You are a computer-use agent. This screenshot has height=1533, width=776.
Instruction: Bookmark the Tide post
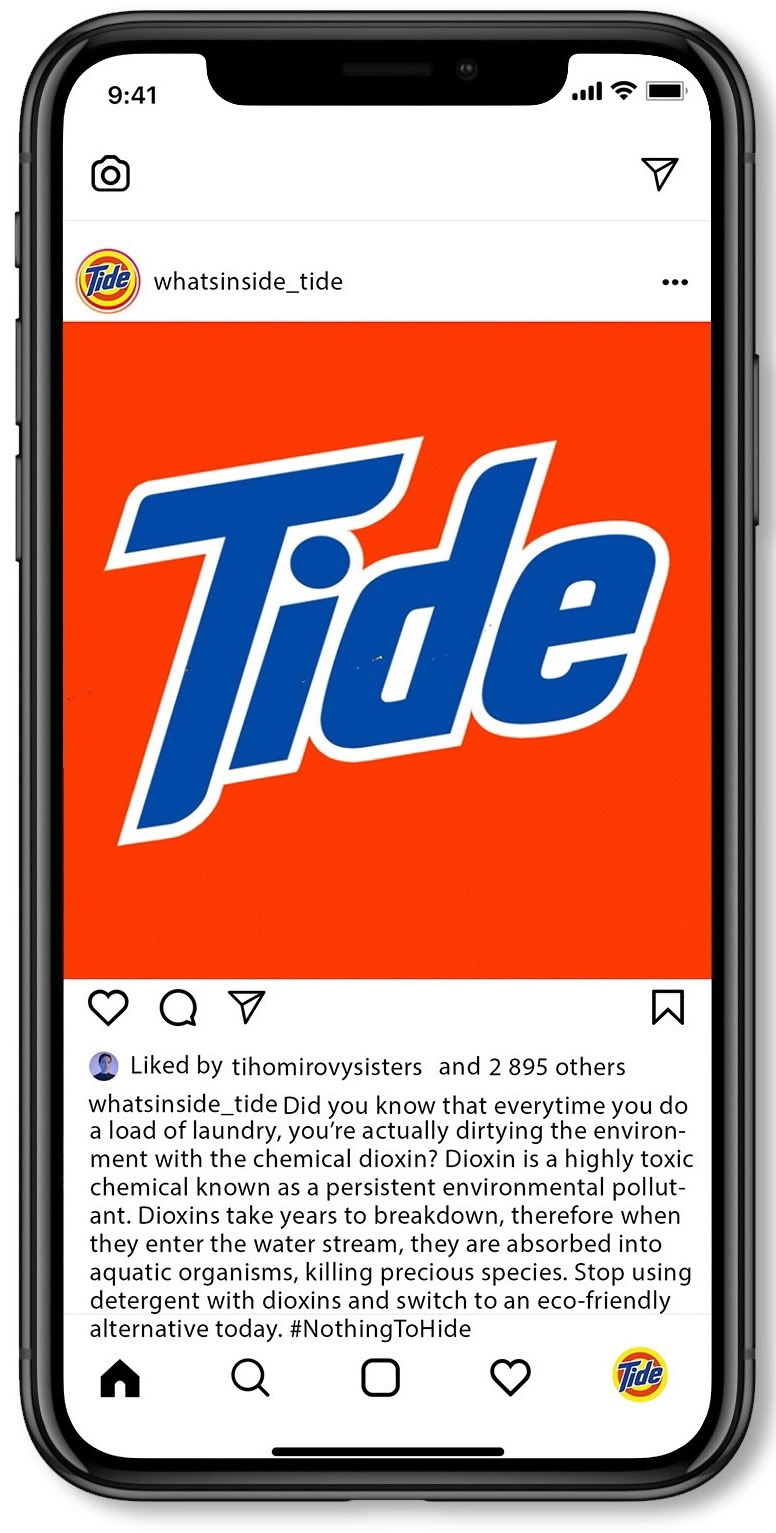(x=668, y=1007)
